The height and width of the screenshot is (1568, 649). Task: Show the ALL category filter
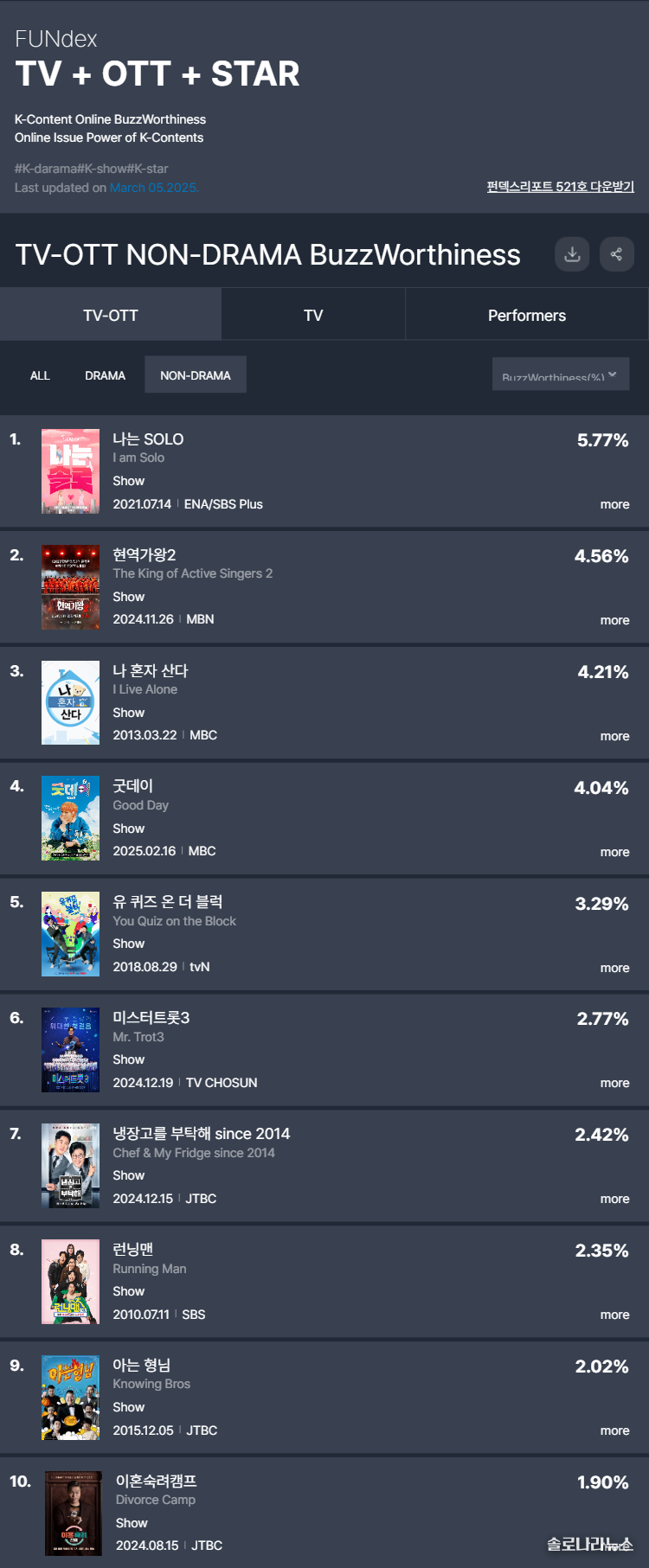pos(40,375)
